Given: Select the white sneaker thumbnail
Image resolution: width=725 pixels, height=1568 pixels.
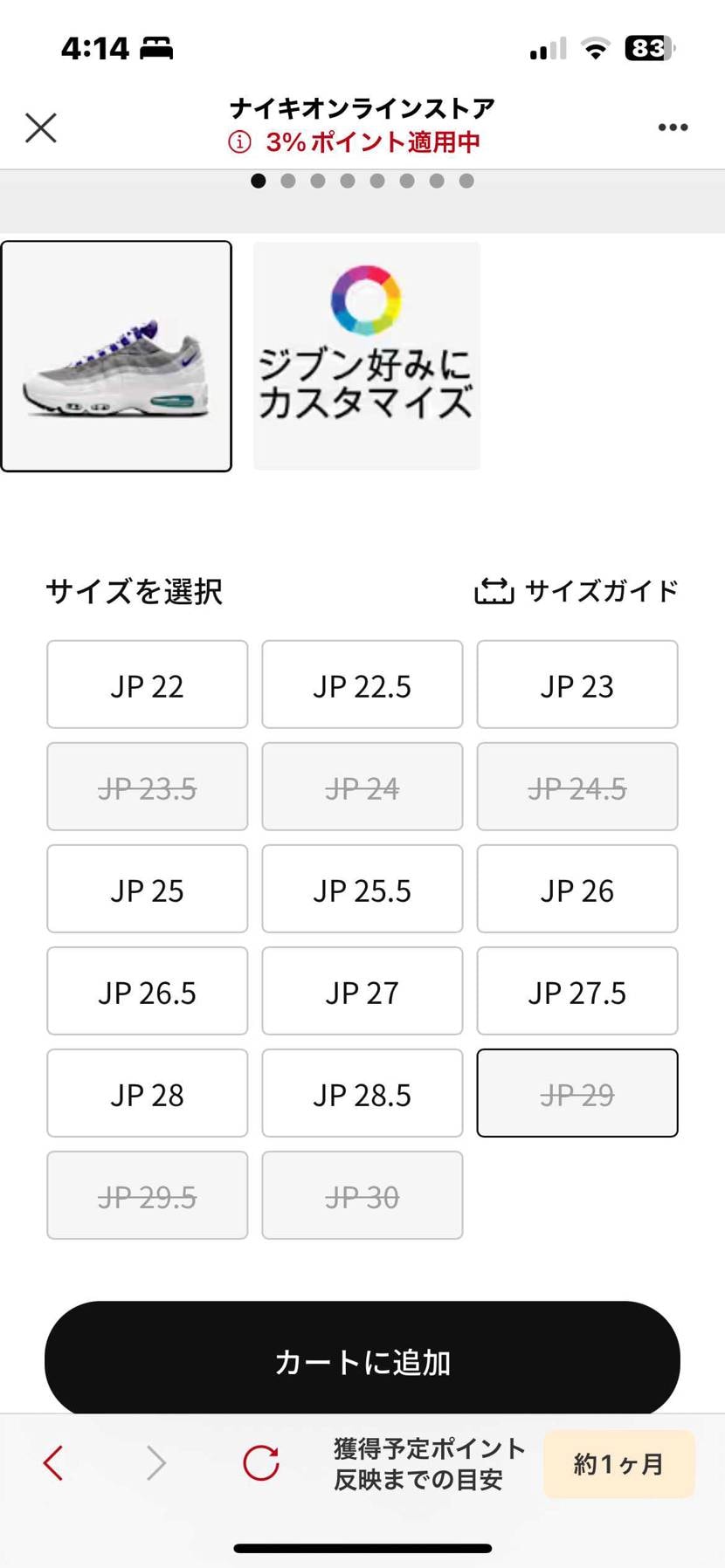Looking at the screenshot, I should tap(116, 354).
